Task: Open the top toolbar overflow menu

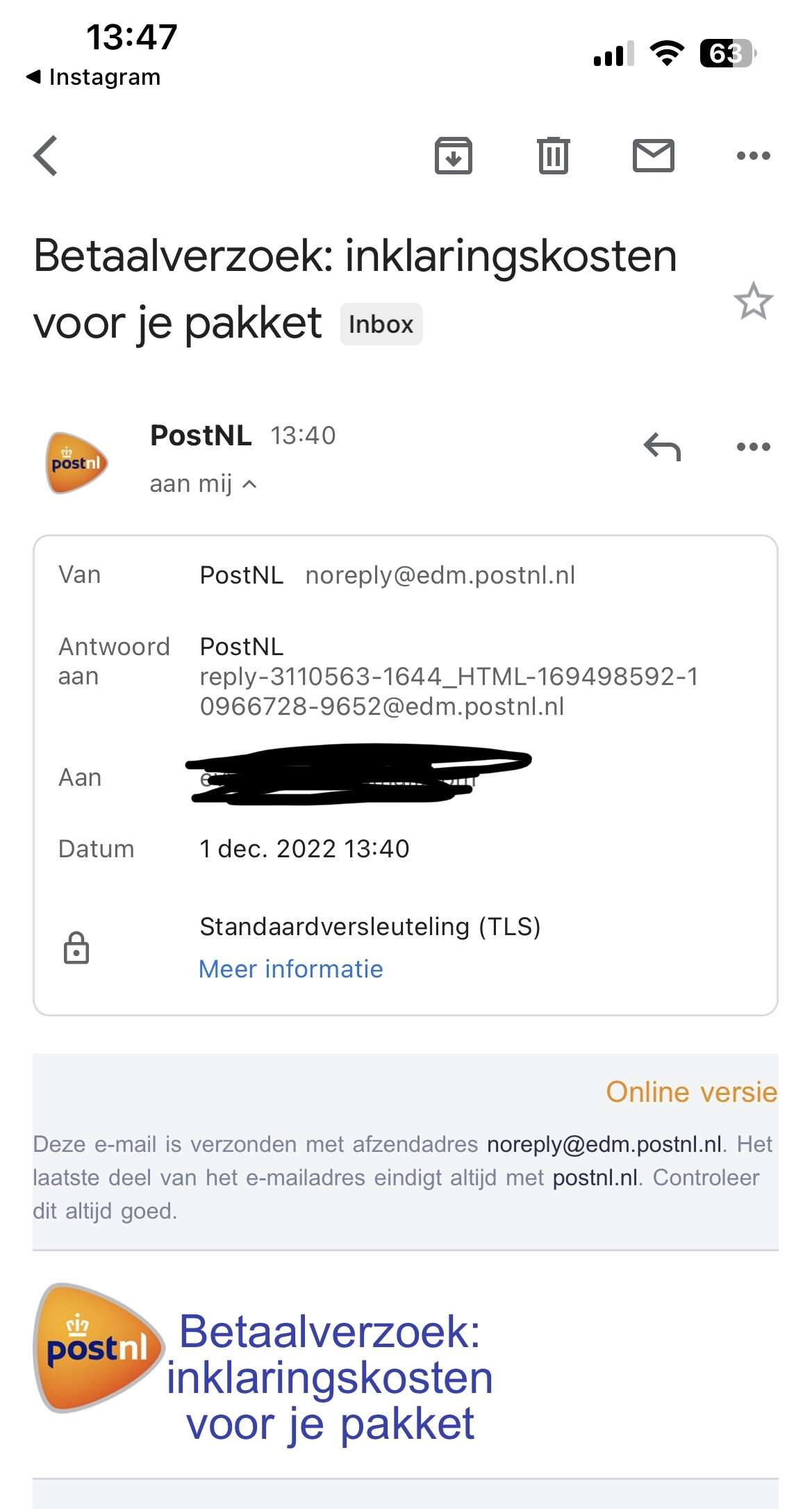Action: point(754,156)
